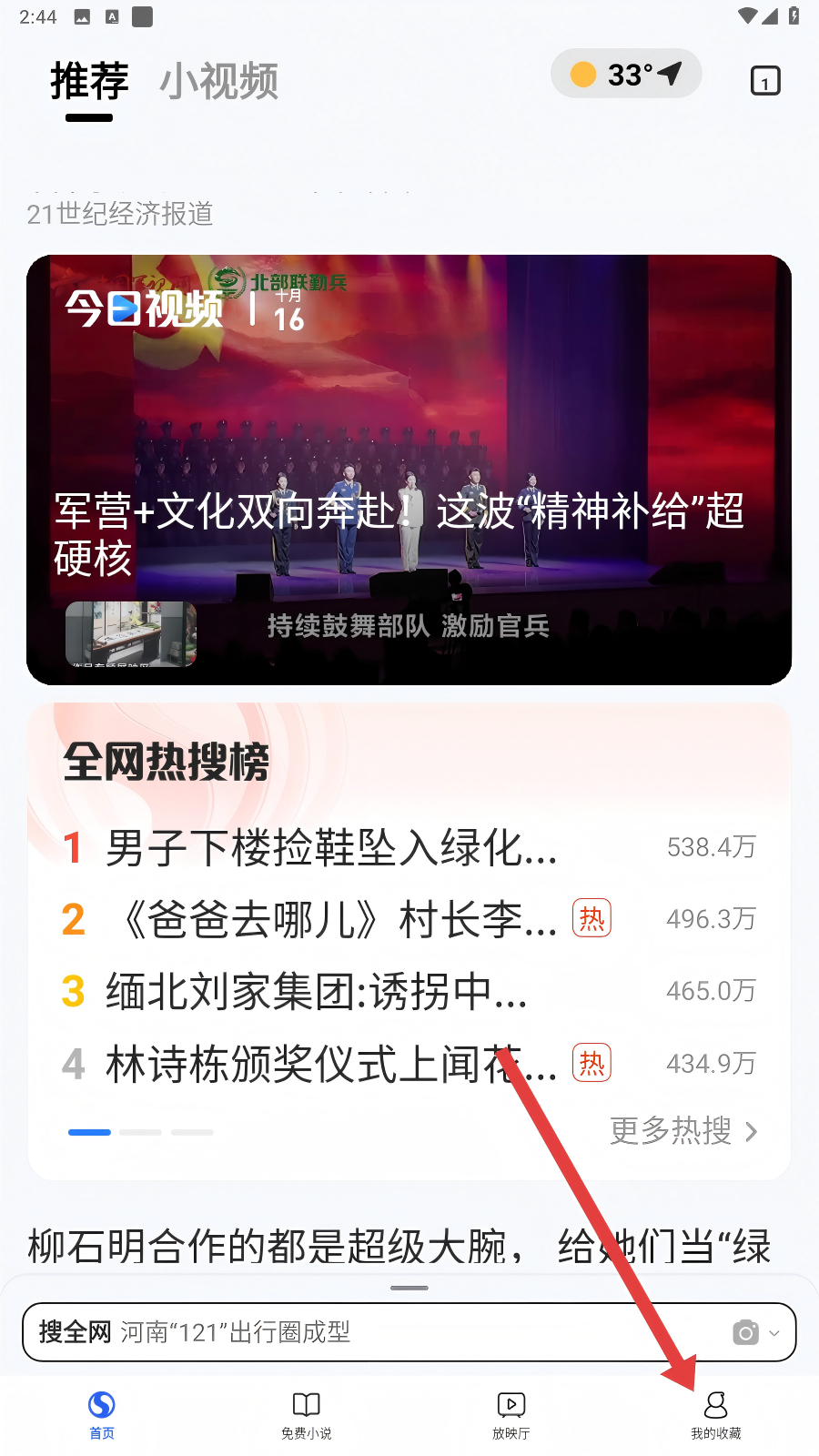Screen dimensions: 819x1456
Task: Select the 推荐 tab
Action: [89, 82]
